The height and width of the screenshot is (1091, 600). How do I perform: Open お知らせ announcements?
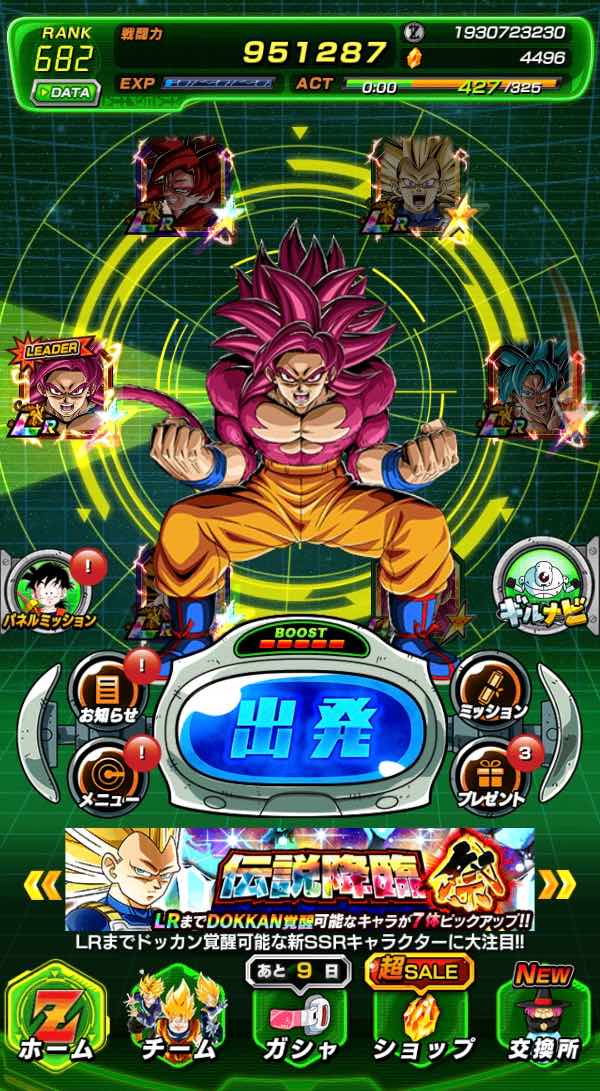coord(108,691)
